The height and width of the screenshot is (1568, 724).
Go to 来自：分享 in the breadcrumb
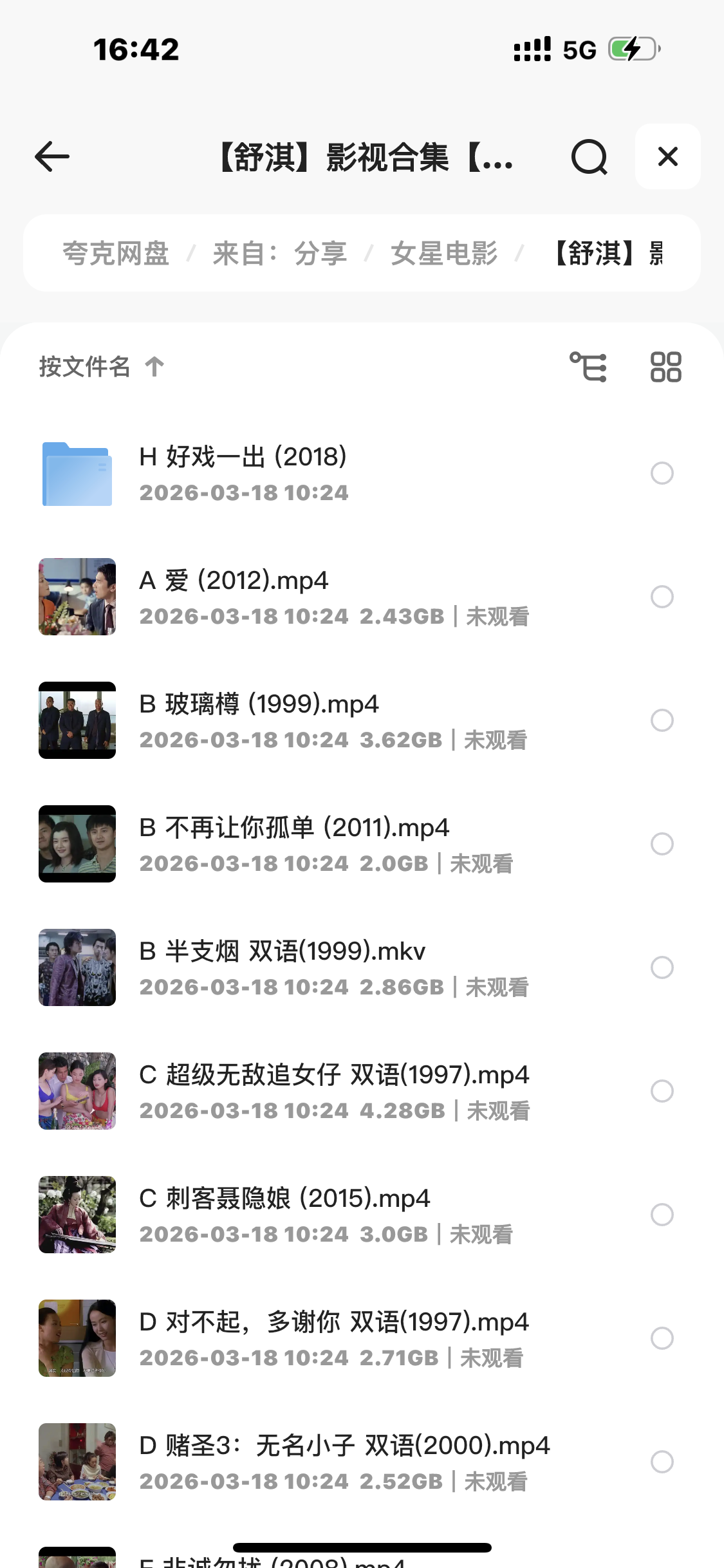280,253
